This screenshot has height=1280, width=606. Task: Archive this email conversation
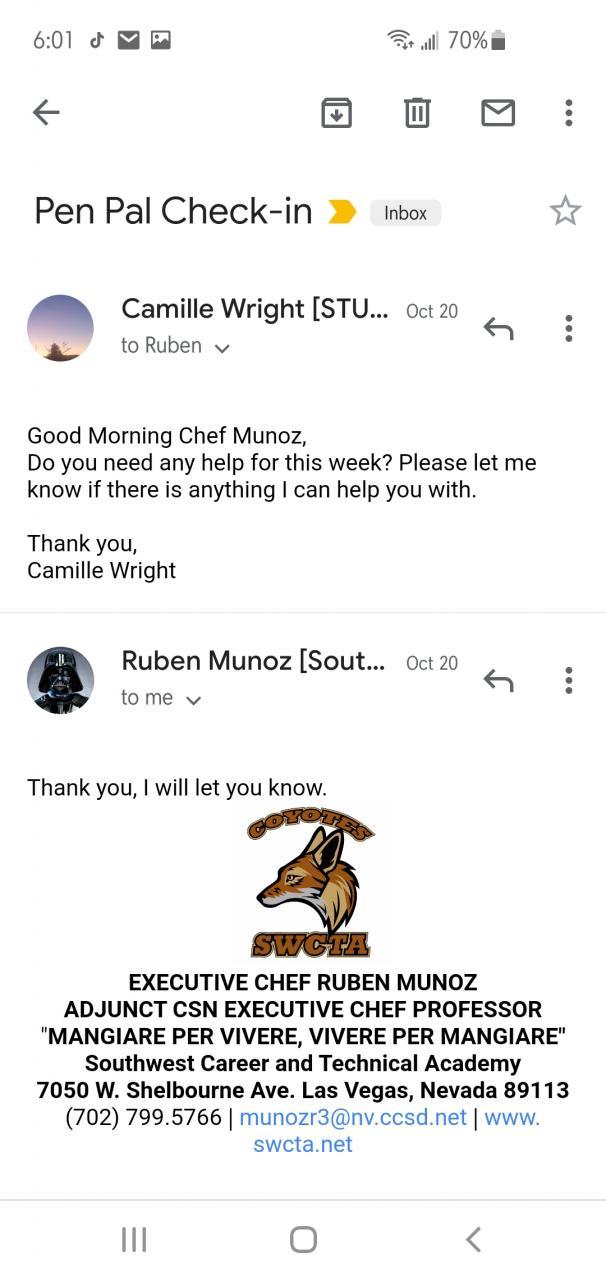pyautogui.click(x=337, y=113)
